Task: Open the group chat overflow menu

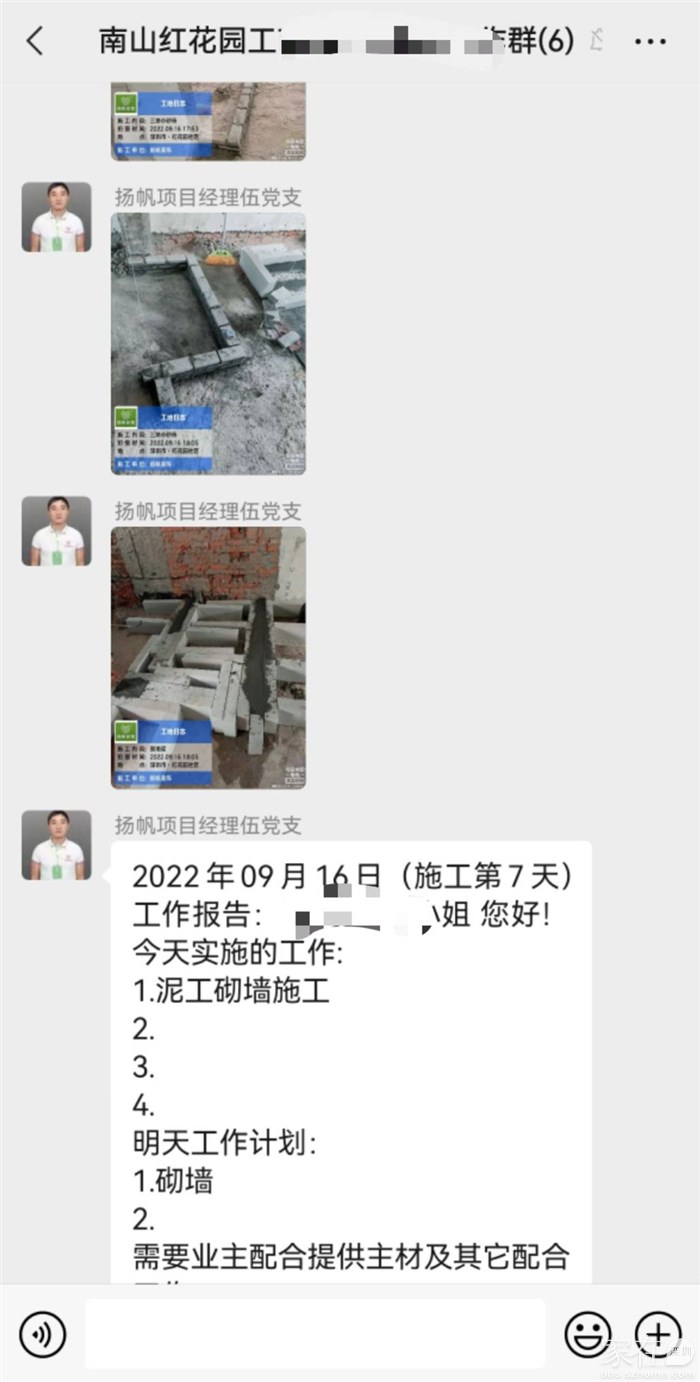Action: [650, 41]
